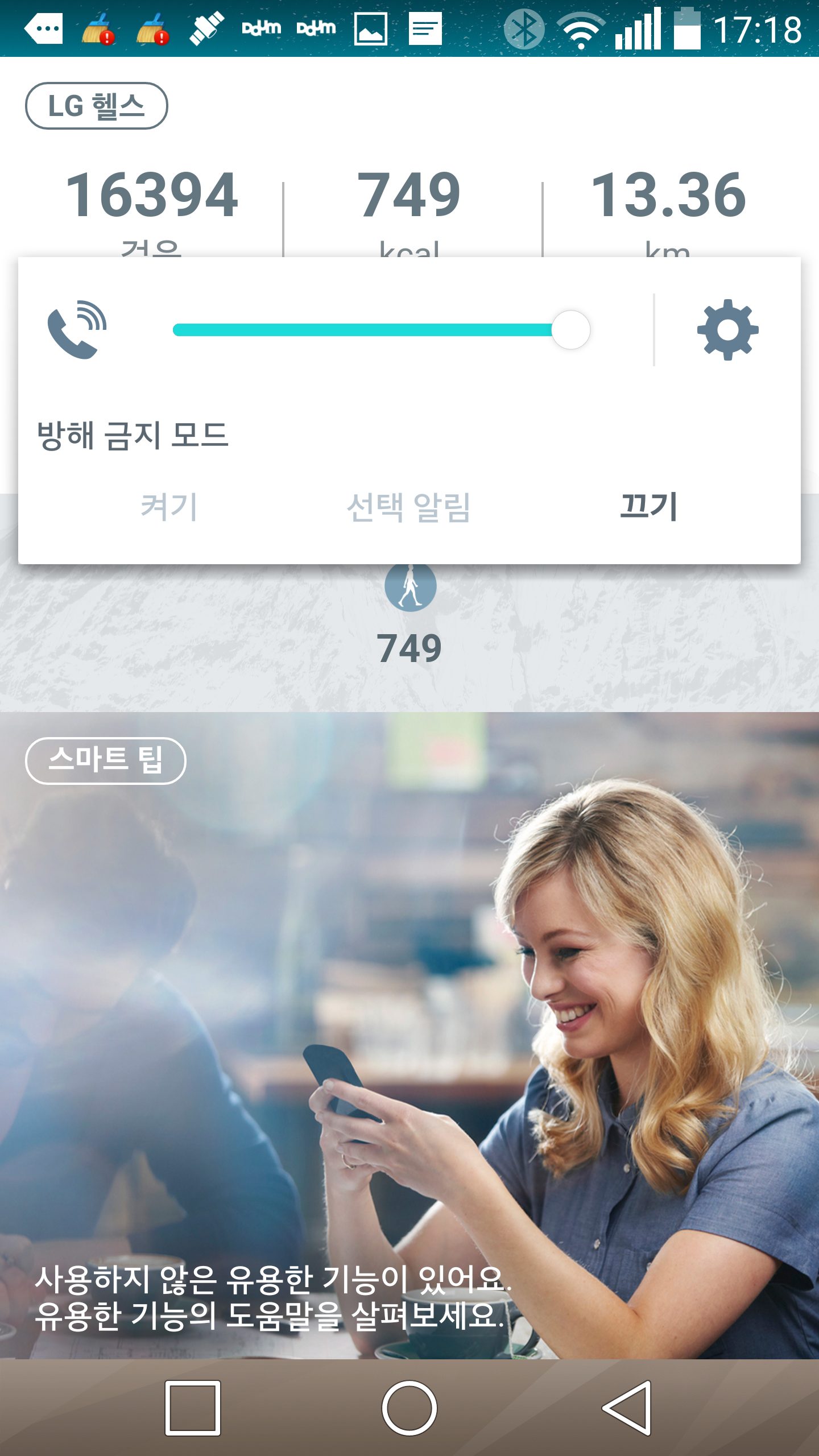Open the LG 헬스 card label
Image resolution: width=819 pixels, height=1456 pixels.
tap(96, 106)
